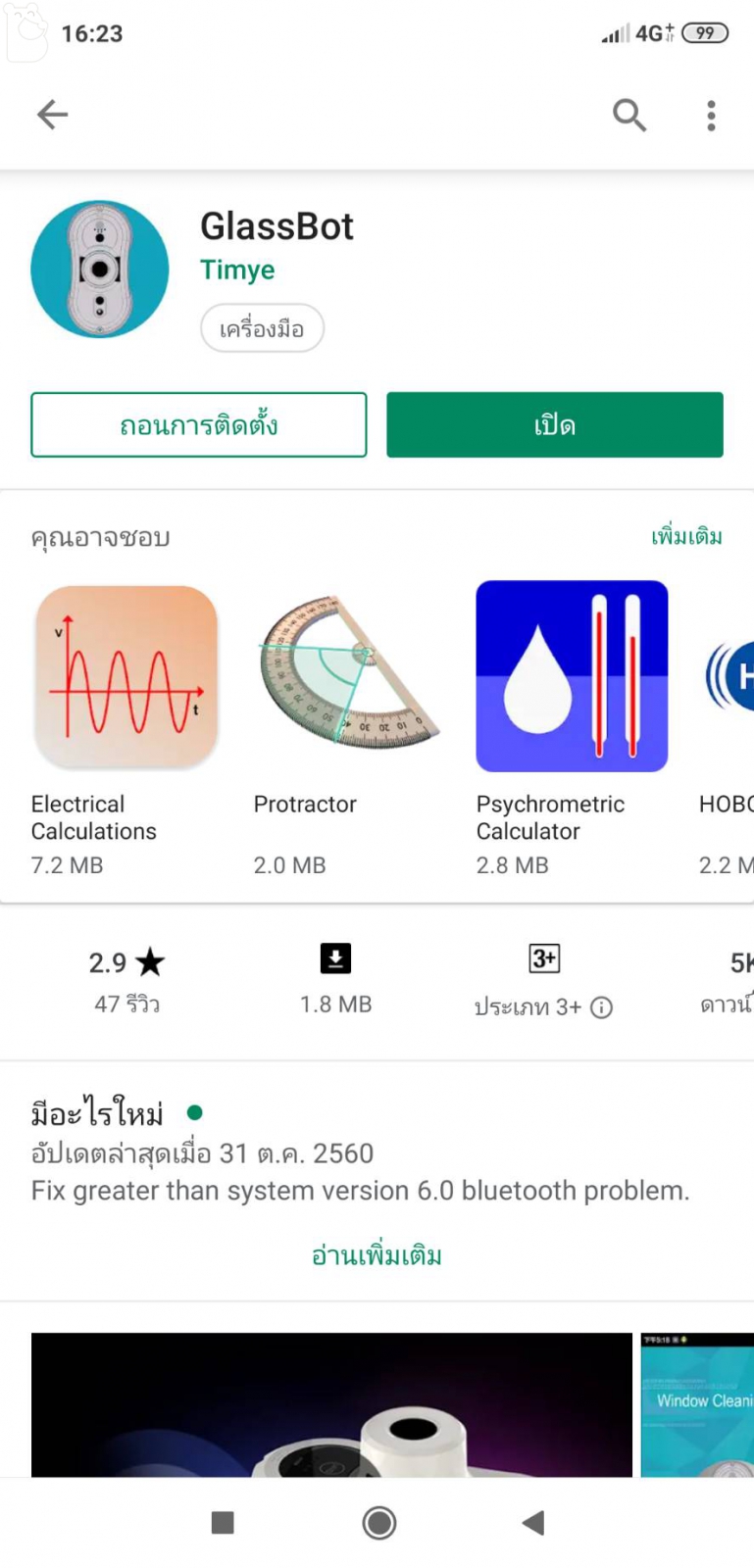754x1568 pixels.
Task: Expand changelog with อ่านเพิ่มเติม
Action: coord(377,1255)
